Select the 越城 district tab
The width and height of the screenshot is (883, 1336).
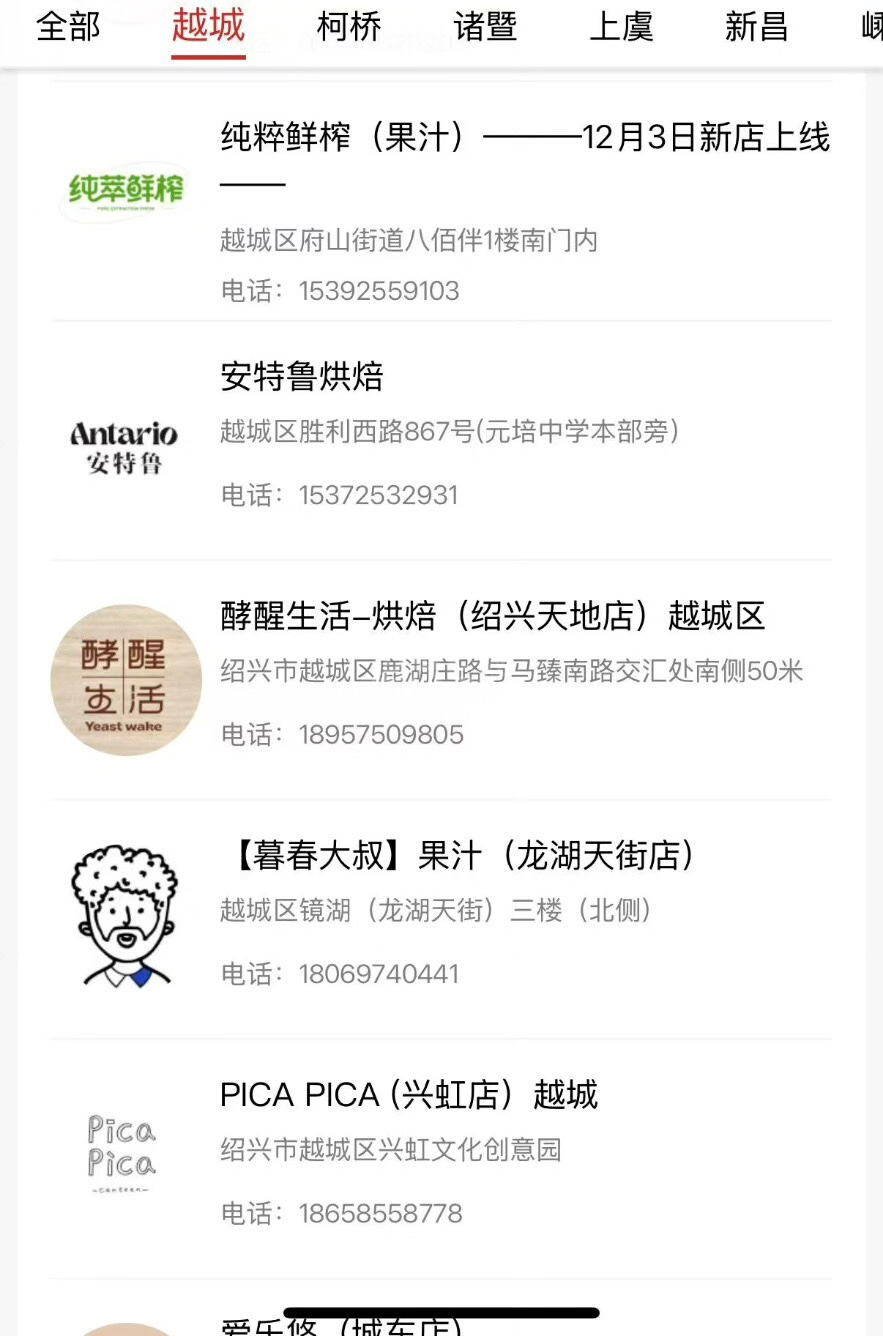tap(208, 26)
